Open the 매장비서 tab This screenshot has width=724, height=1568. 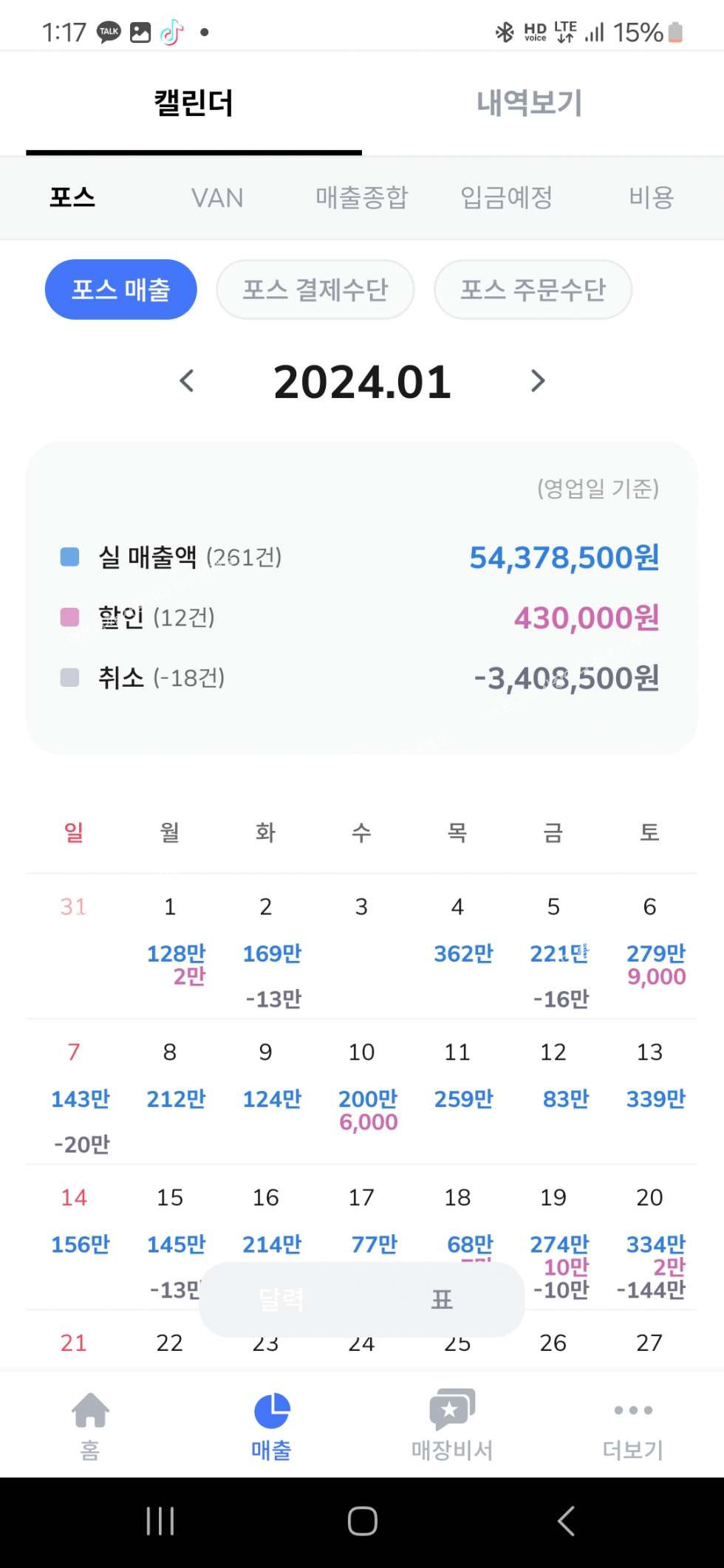pyautogui.click(x=451, y=1425)
